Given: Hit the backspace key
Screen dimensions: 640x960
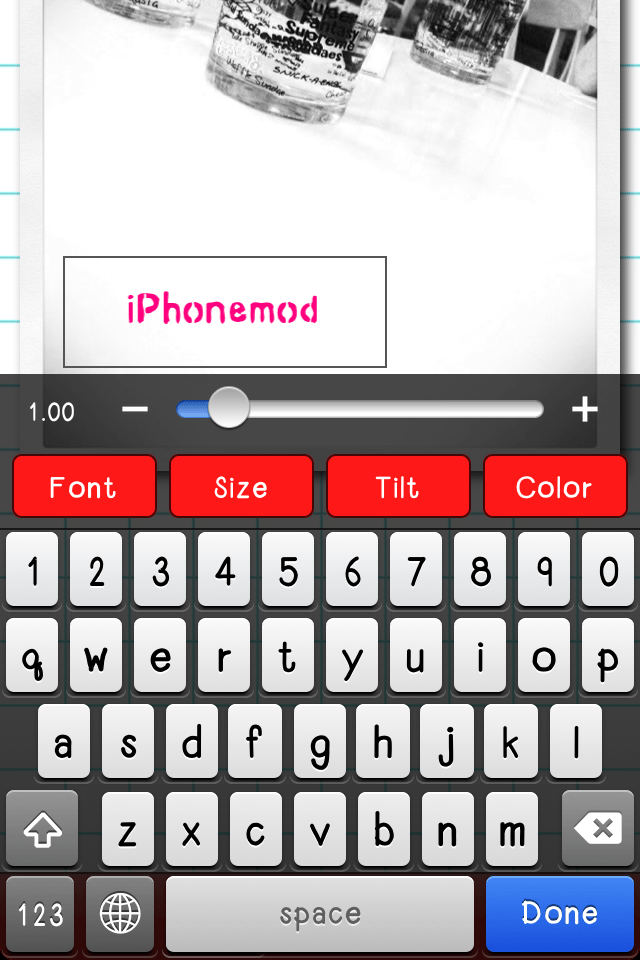Looking at the screenshot, I should [597, 829].
